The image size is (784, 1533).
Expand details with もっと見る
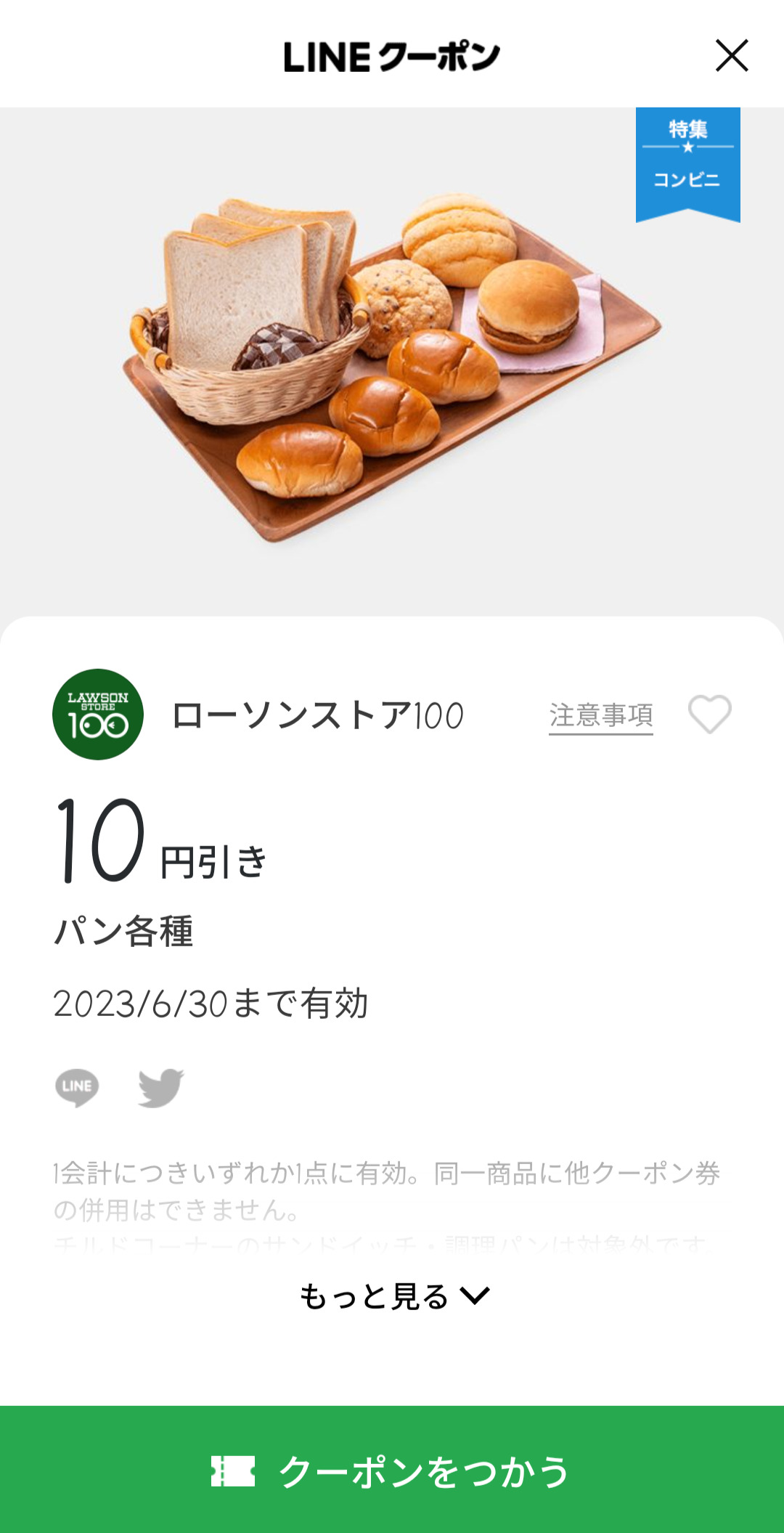[x=394, y=1296]
